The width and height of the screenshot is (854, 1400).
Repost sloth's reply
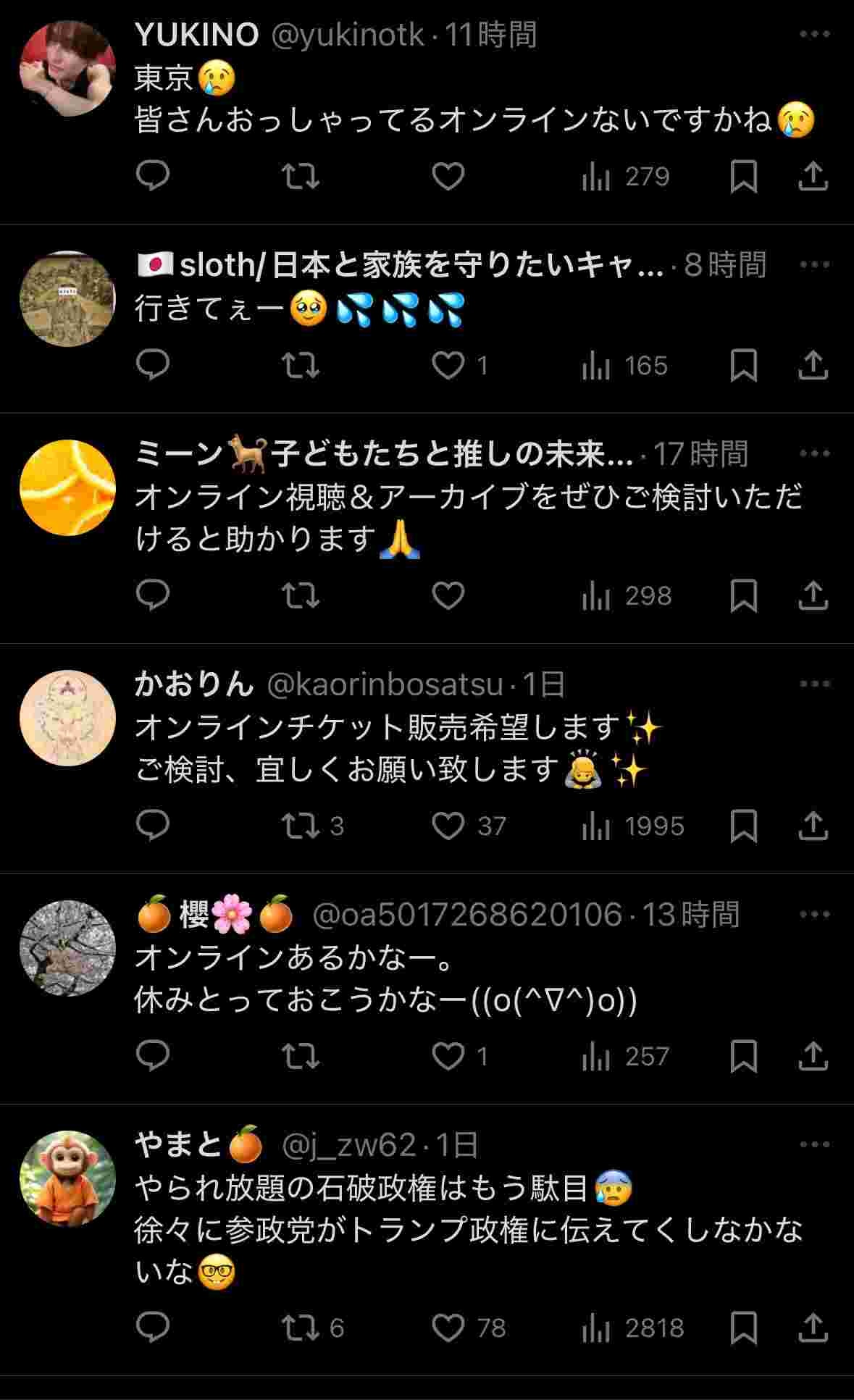point(301,365)
